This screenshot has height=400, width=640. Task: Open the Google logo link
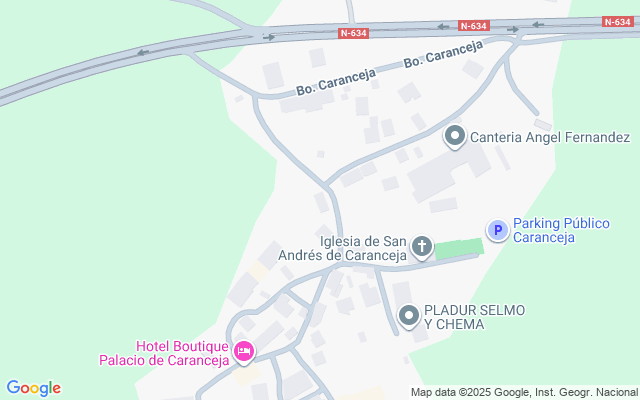(x=33, y=388)
